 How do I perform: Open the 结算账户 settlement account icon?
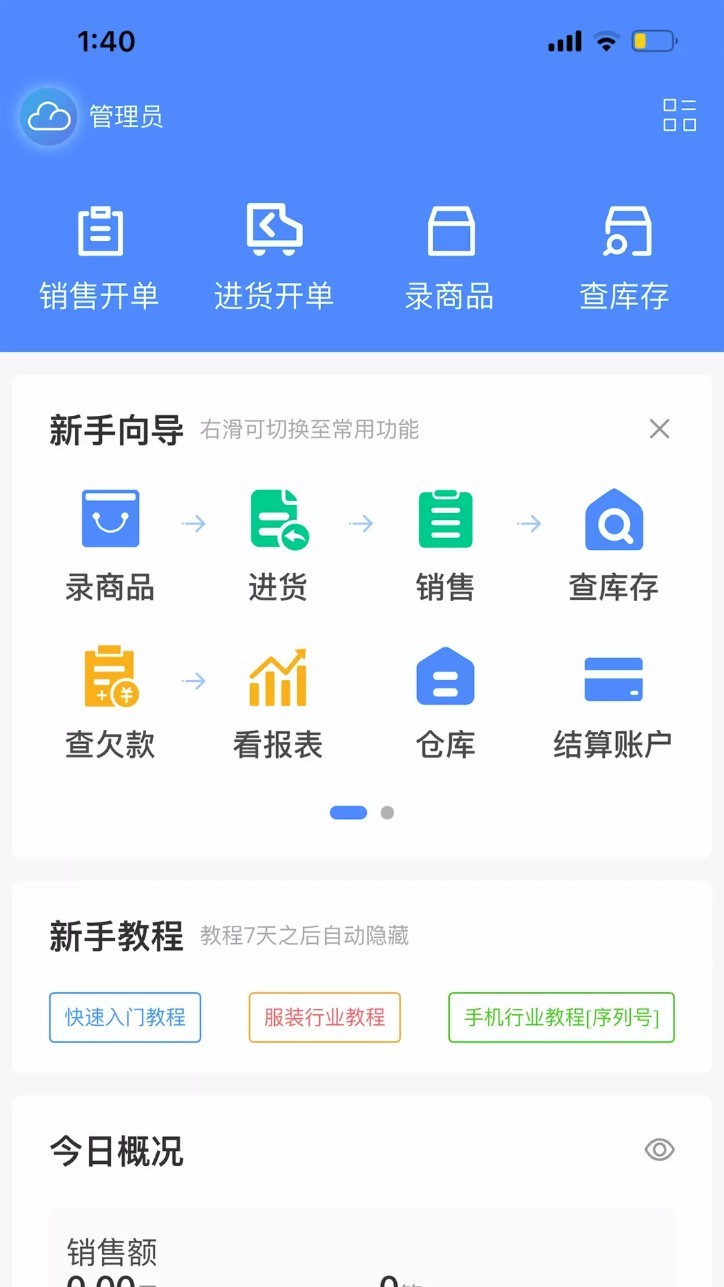click(612, 677)
